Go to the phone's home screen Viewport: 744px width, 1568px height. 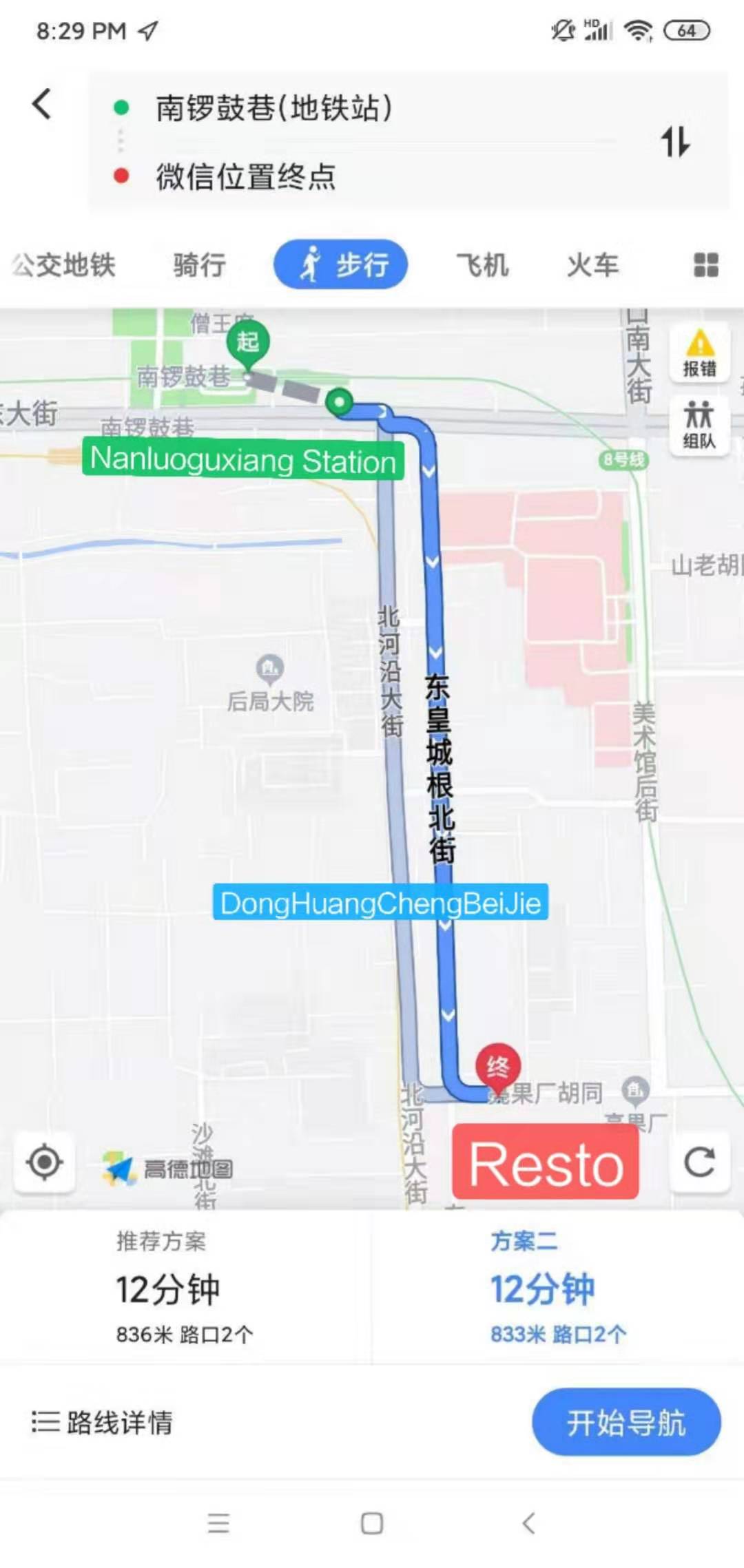[x=372, y=1523]
